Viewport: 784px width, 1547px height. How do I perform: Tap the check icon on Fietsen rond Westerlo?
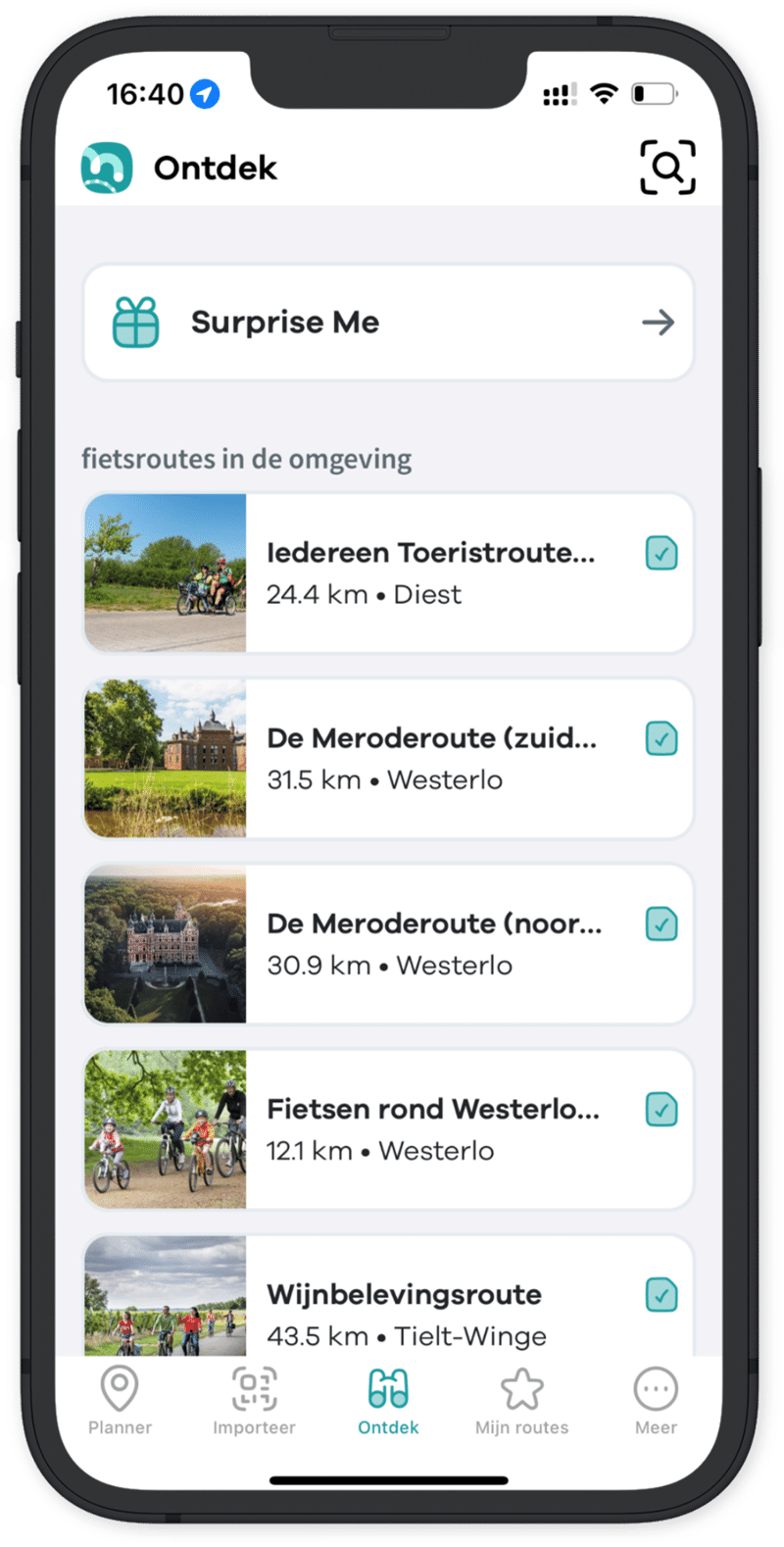661,1110
